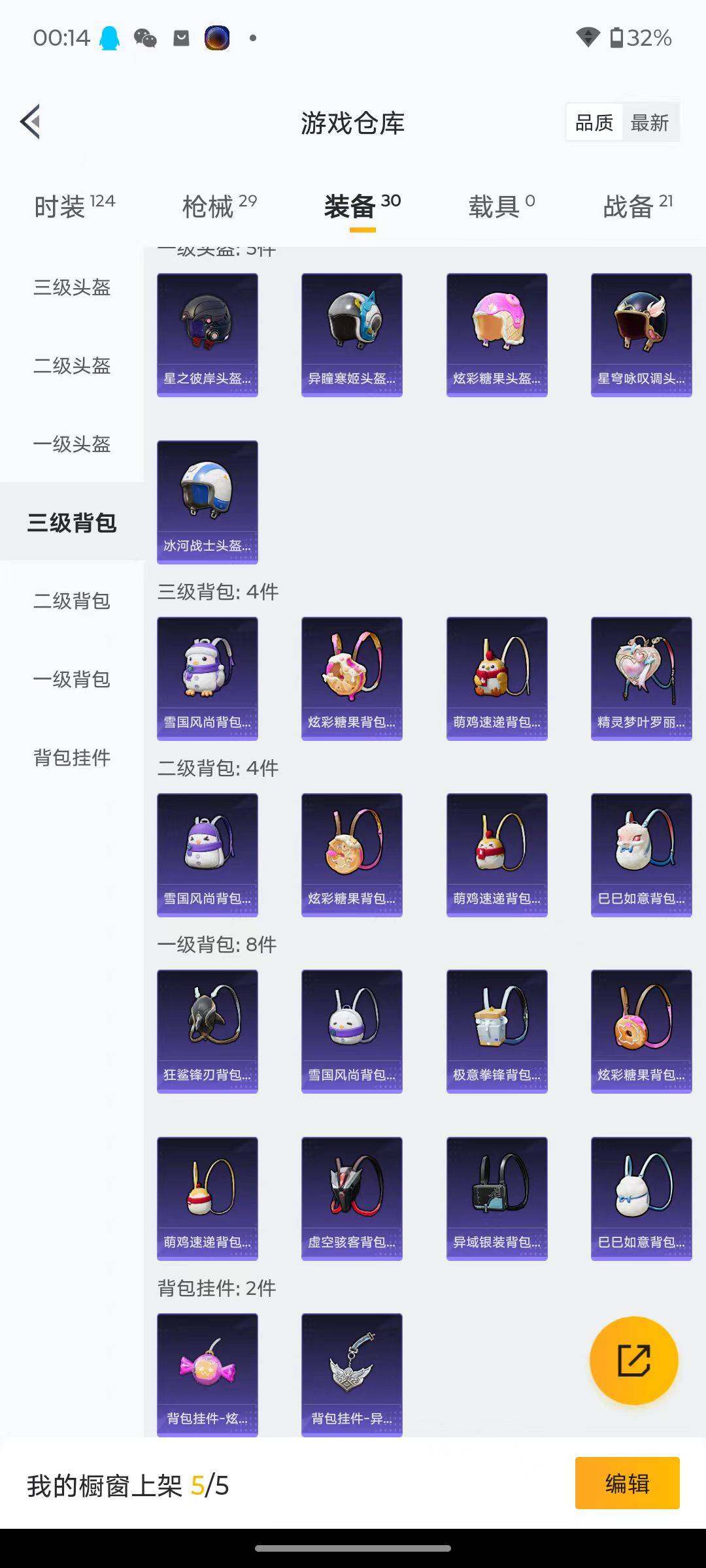Jump to 三级头盔 in sidebar
706x1568 pixels.
point(72,287)
